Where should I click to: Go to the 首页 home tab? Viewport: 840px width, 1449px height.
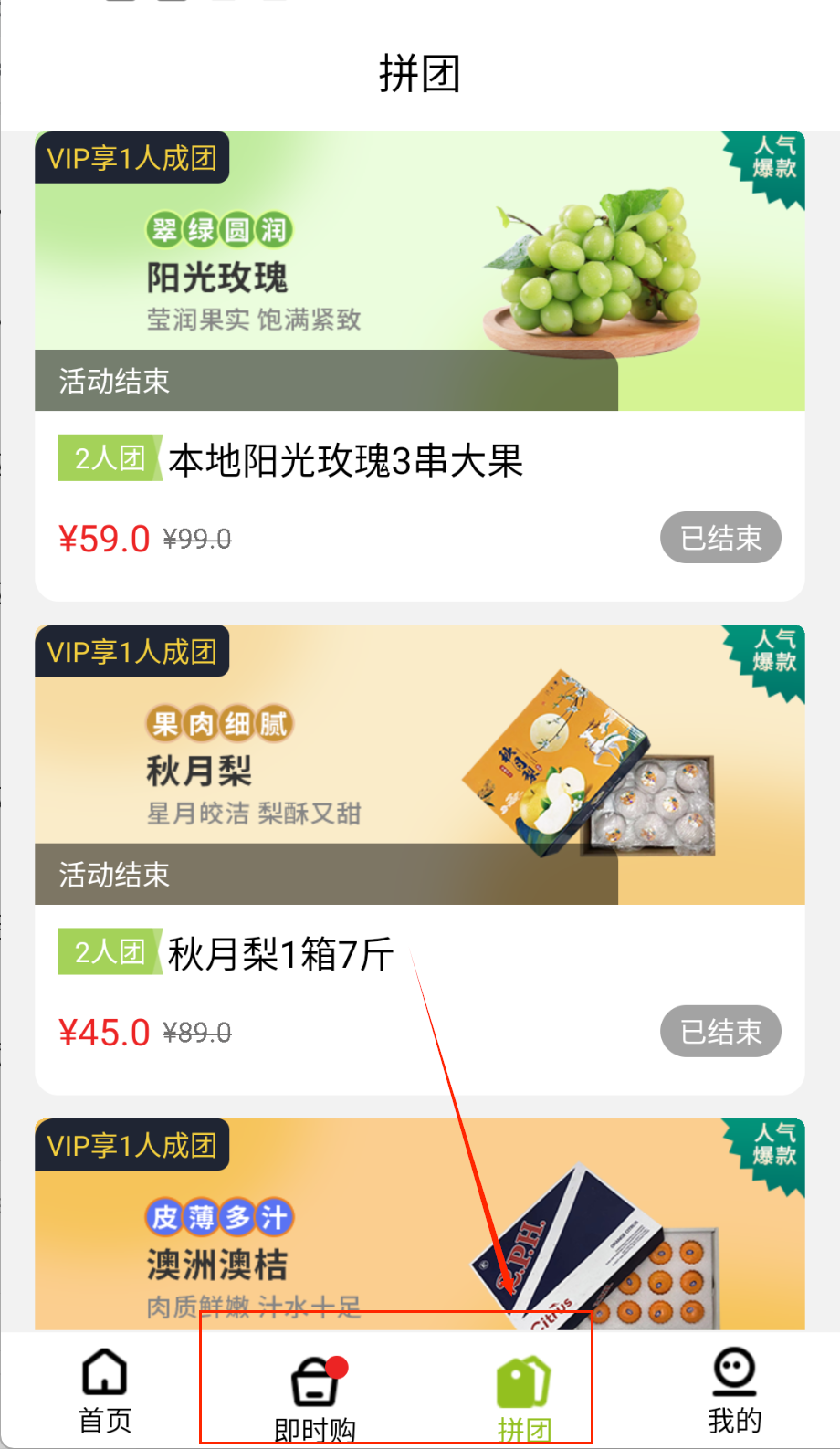105,1391
